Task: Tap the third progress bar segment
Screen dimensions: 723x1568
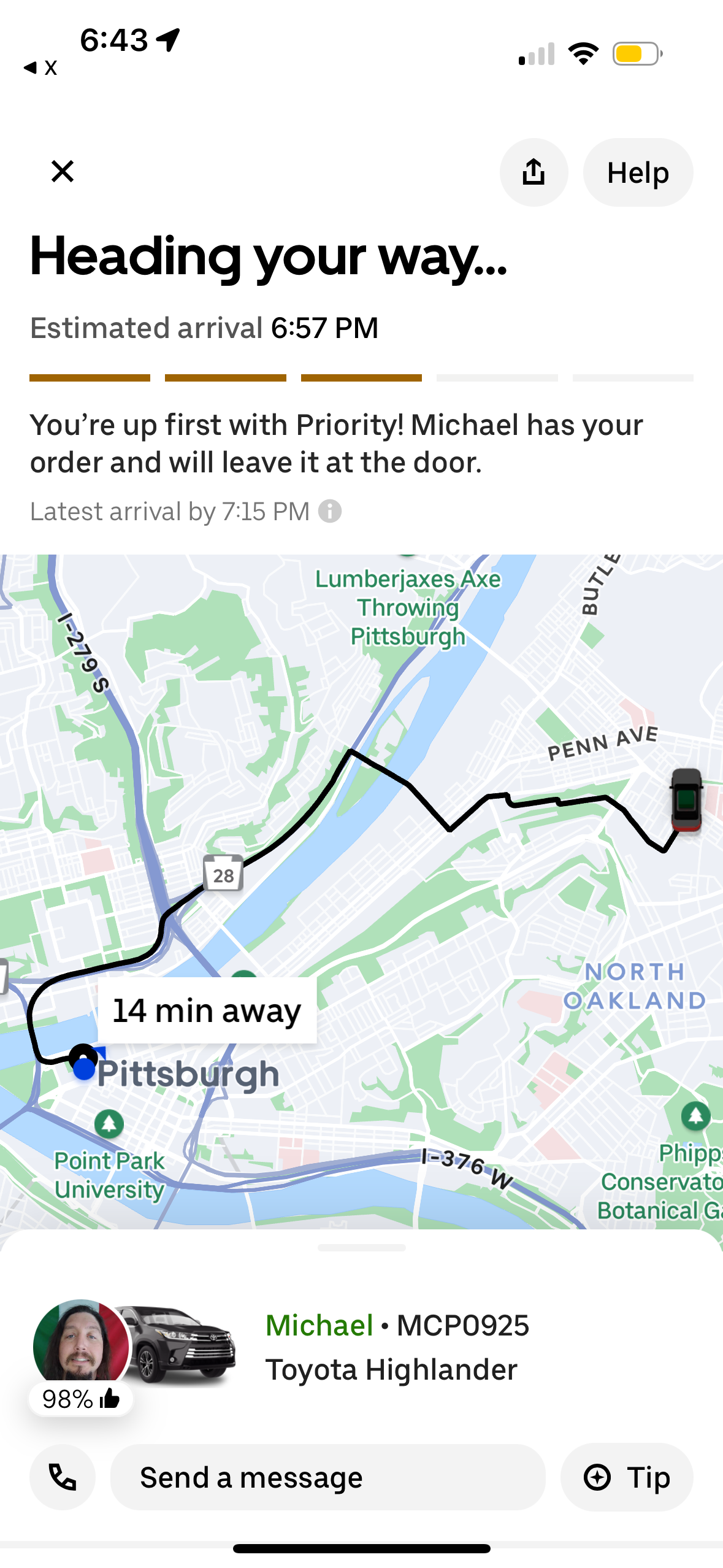Action: [x=361, y=379]
